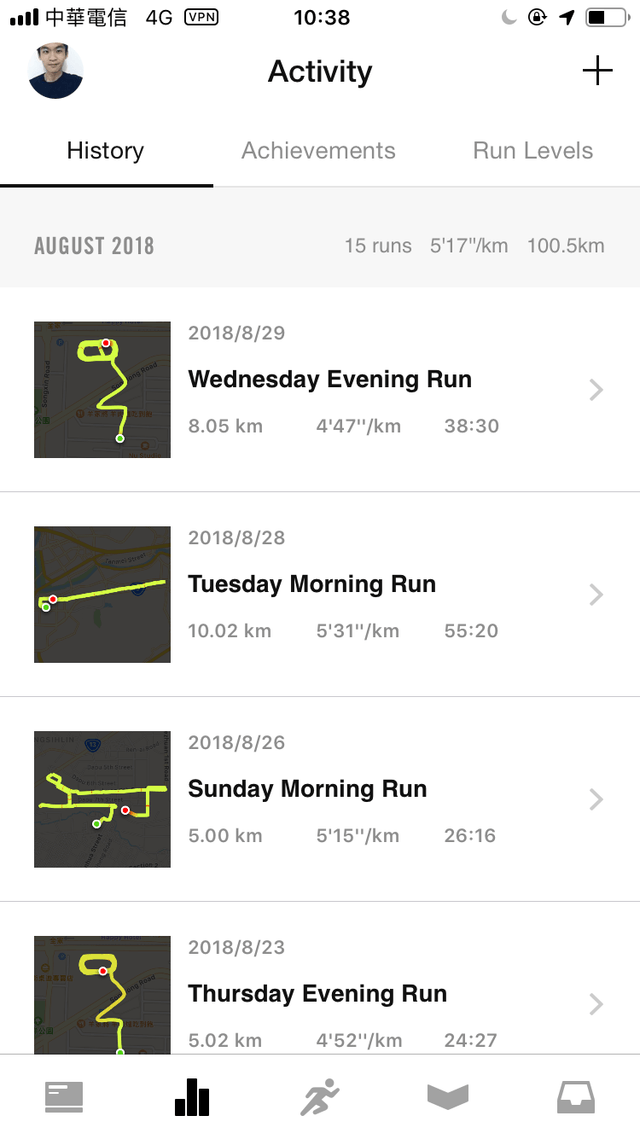640x1138 pixels.
Task: Open the Thursday Evening Run
Action: [320, 978]
